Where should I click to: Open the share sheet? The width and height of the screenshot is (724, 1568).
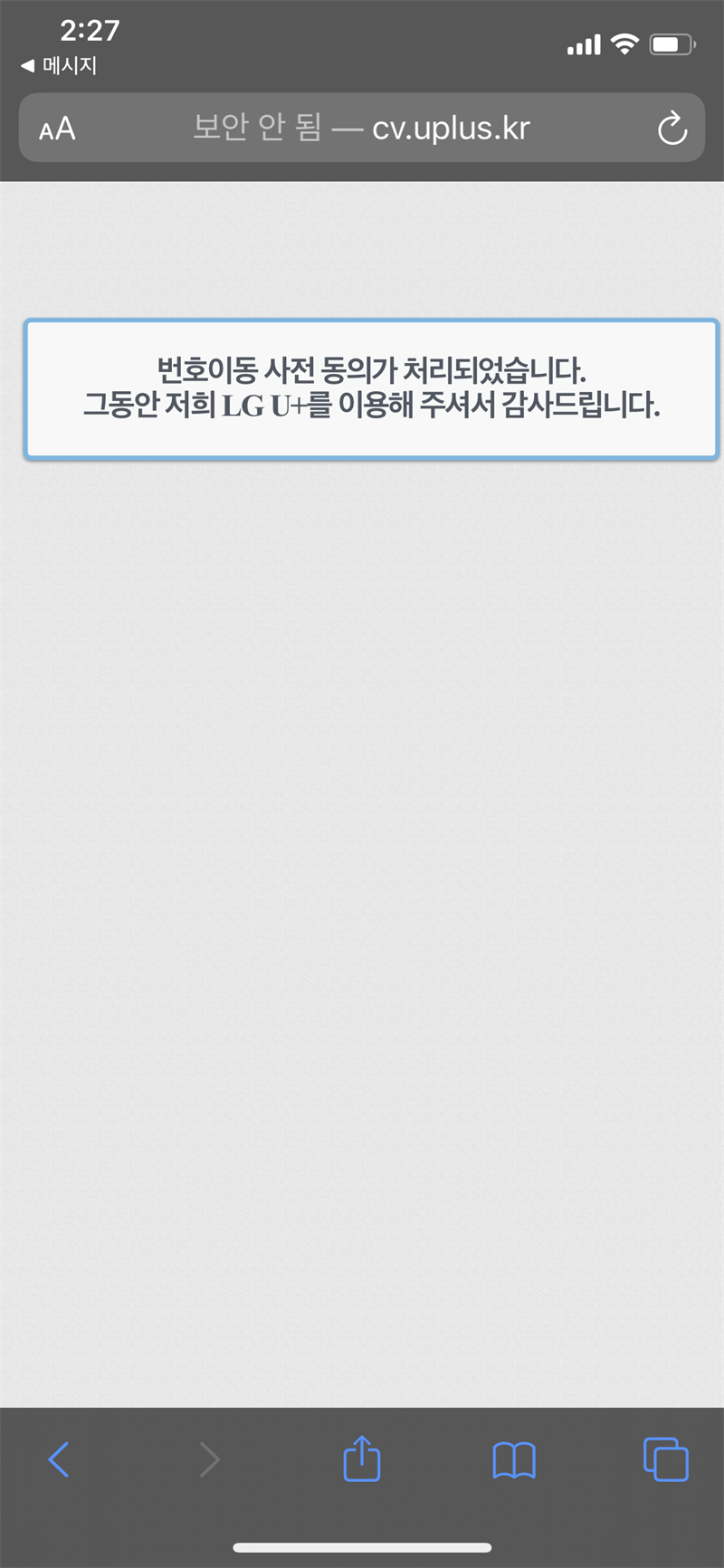tap(362, 1458)
